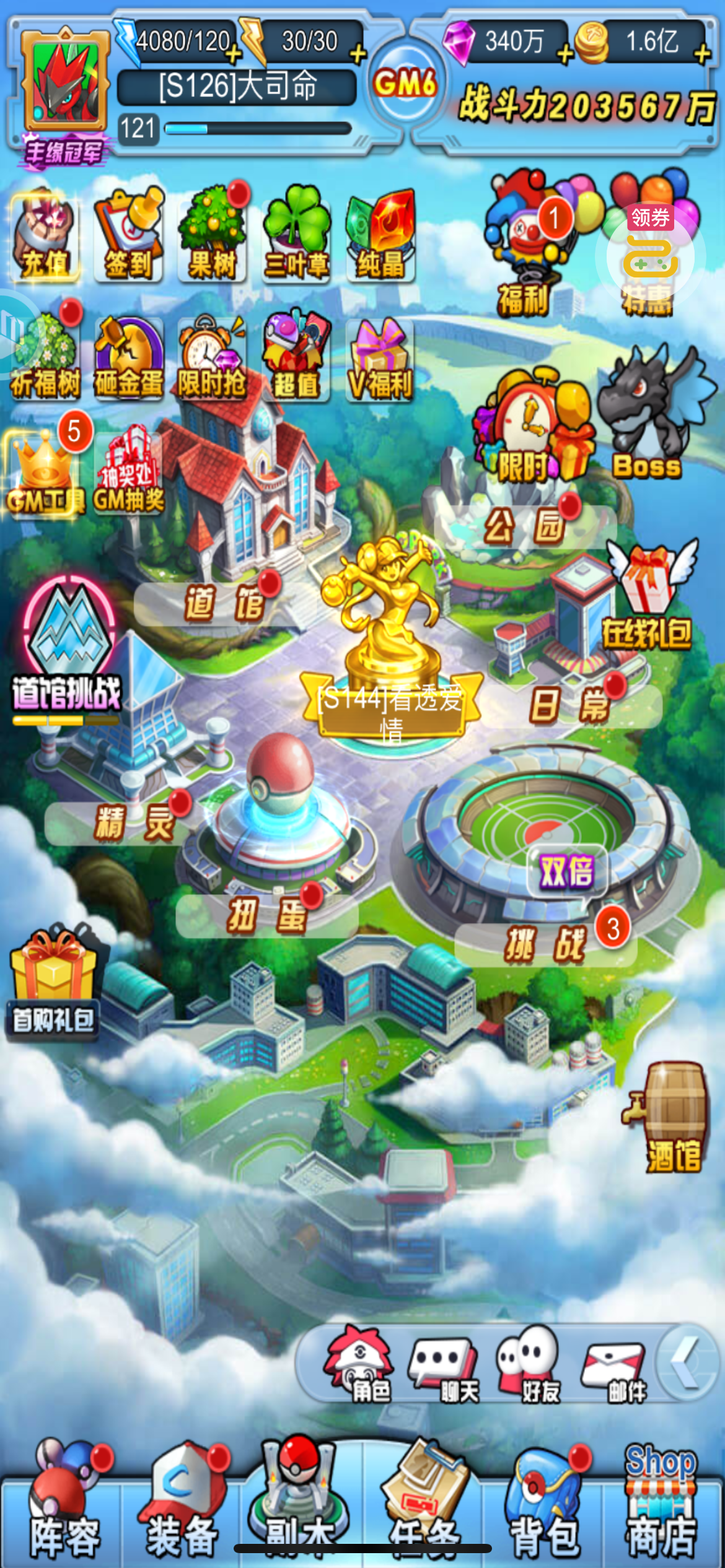Open the 日常 daily activities
Image resolution: width=725 pixels, height=1568 pixels.
tap(570, 706)
